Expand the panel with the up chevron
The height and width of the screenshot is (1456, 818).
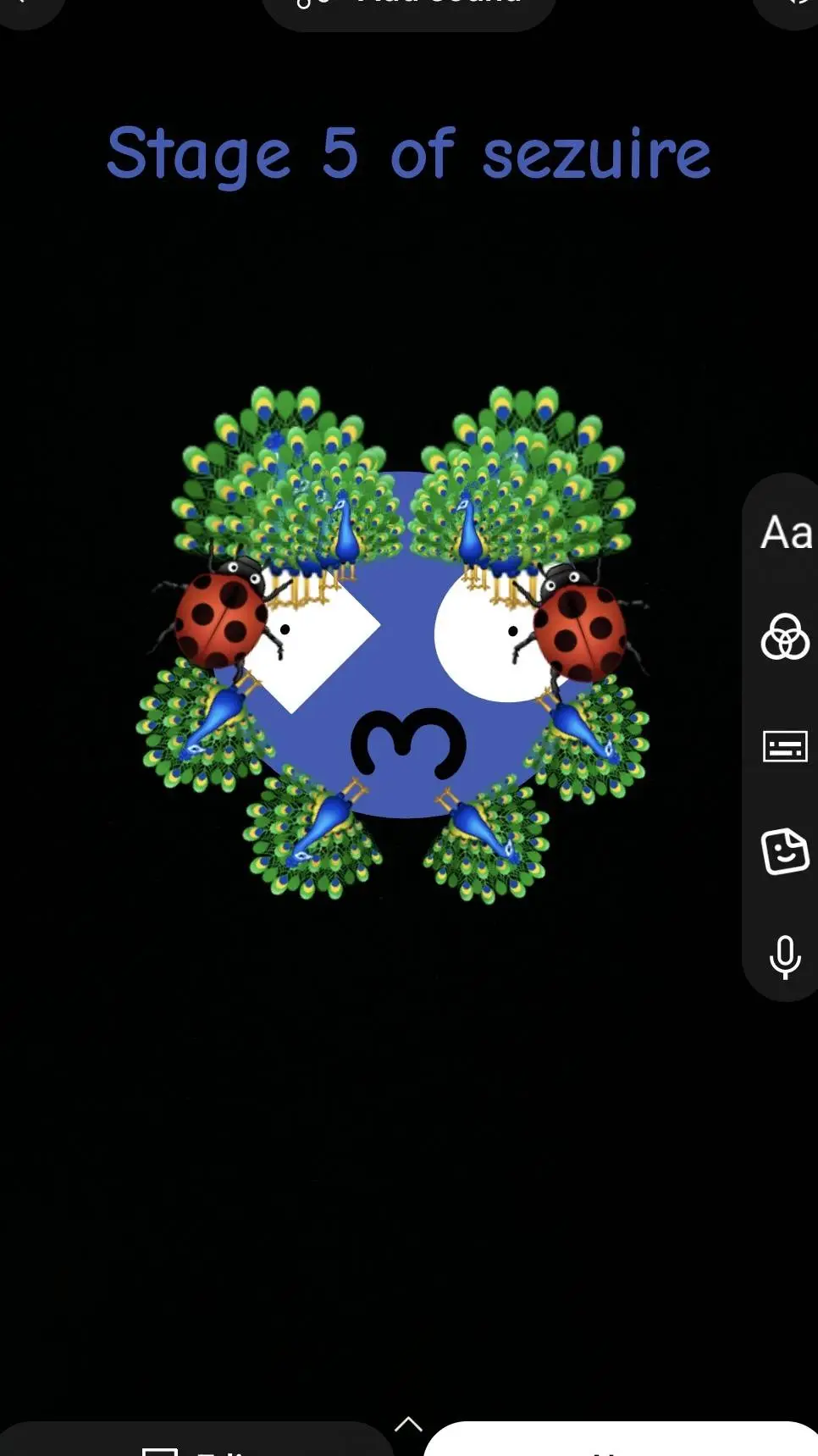tap(408, 1424)
